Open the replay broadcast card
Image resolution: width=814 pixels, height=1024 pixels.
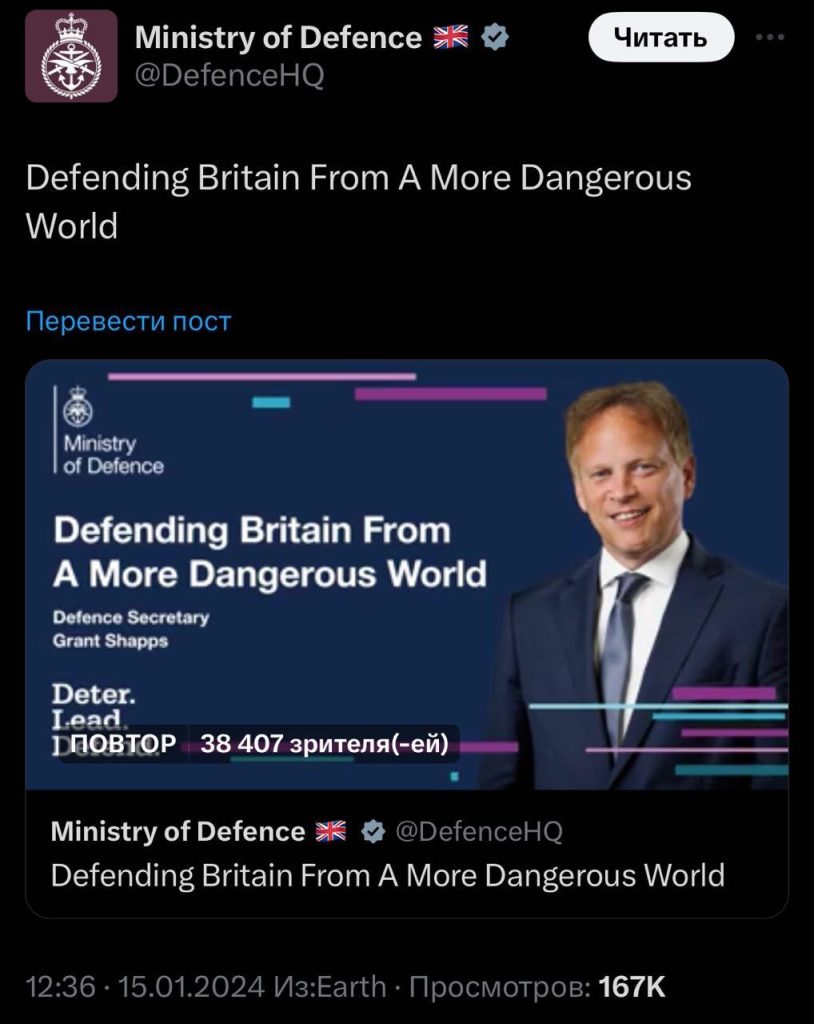406,575
